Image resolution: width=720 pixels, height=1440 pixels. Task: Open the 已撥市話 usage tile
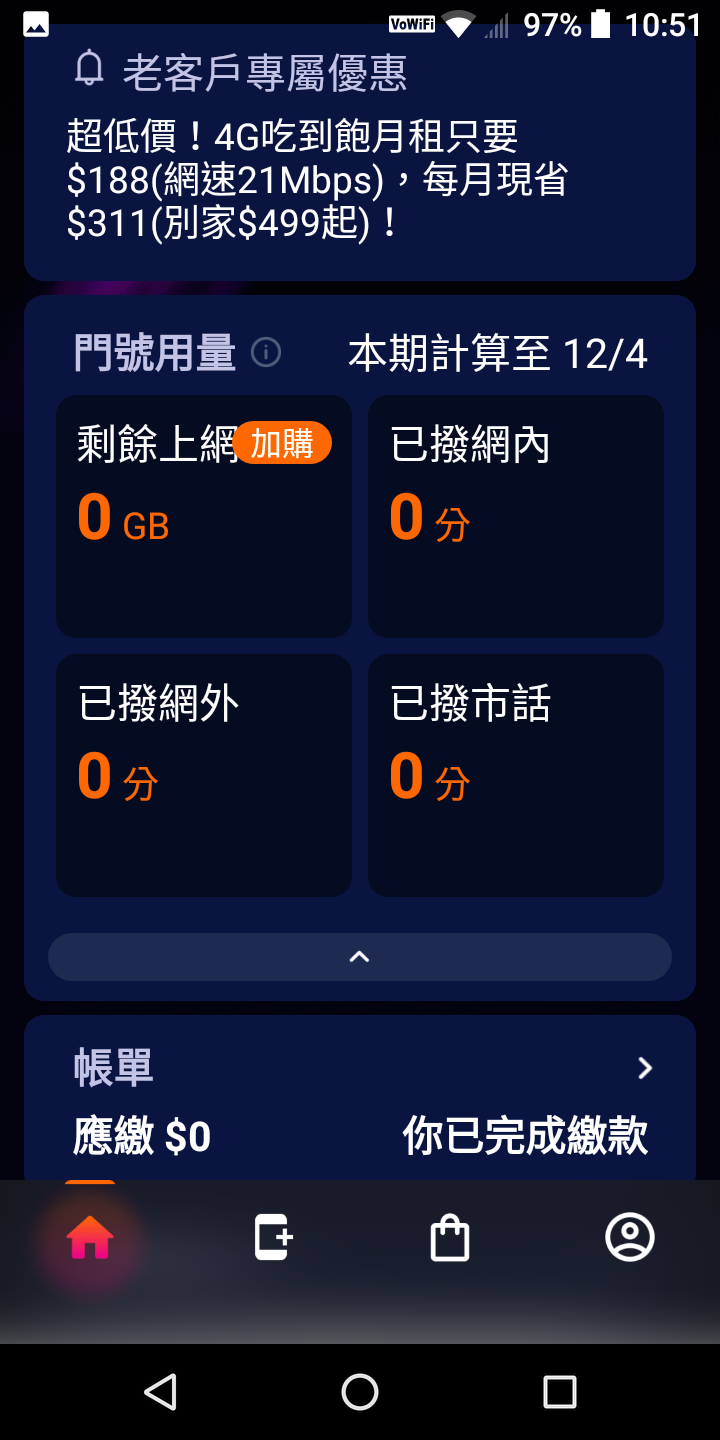(x=516, y=775)
